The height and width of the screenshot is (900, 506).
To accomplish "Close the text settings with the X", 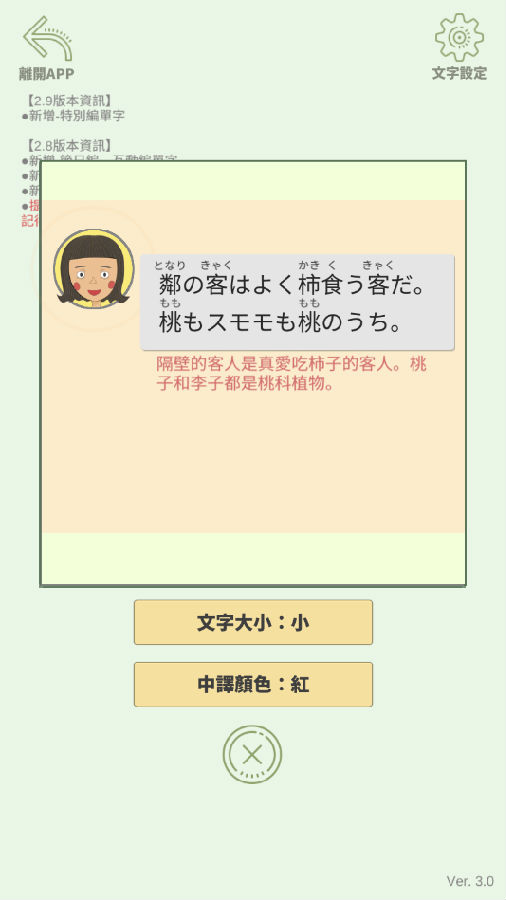I will click(x=252, y=754).
